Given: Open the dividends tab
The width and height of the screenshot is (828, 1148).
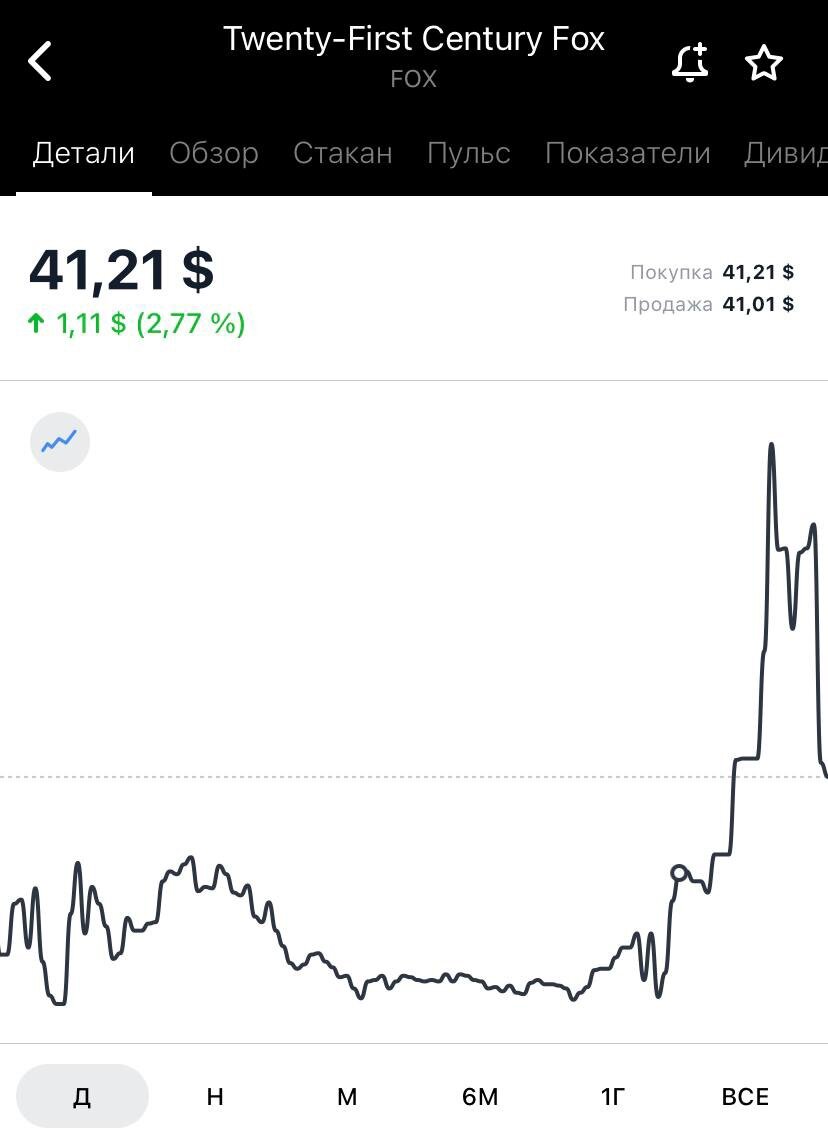Looking at the screenshot, I should [786, 153].
